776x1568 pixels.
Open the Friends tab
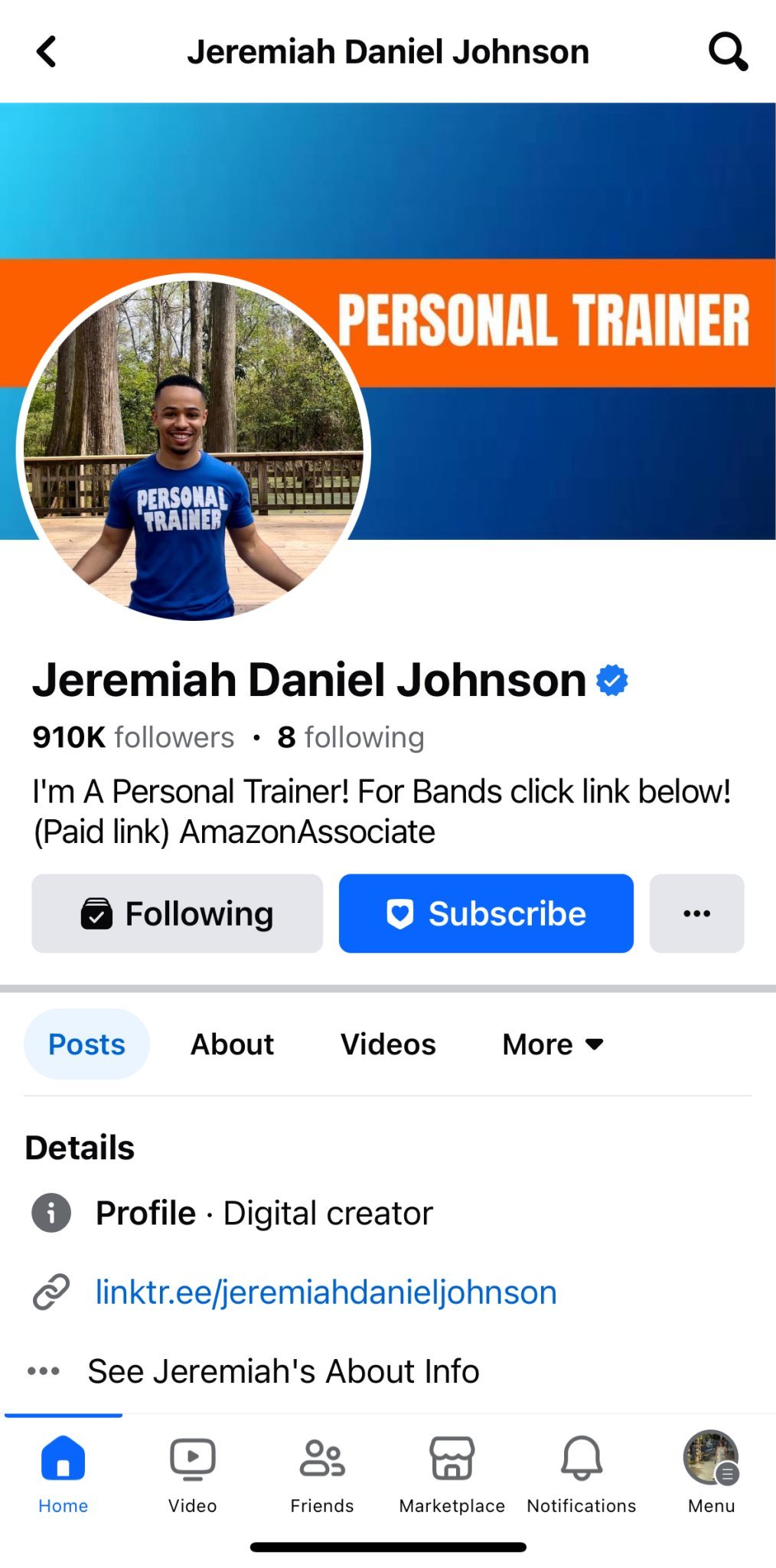[322, 1473]
